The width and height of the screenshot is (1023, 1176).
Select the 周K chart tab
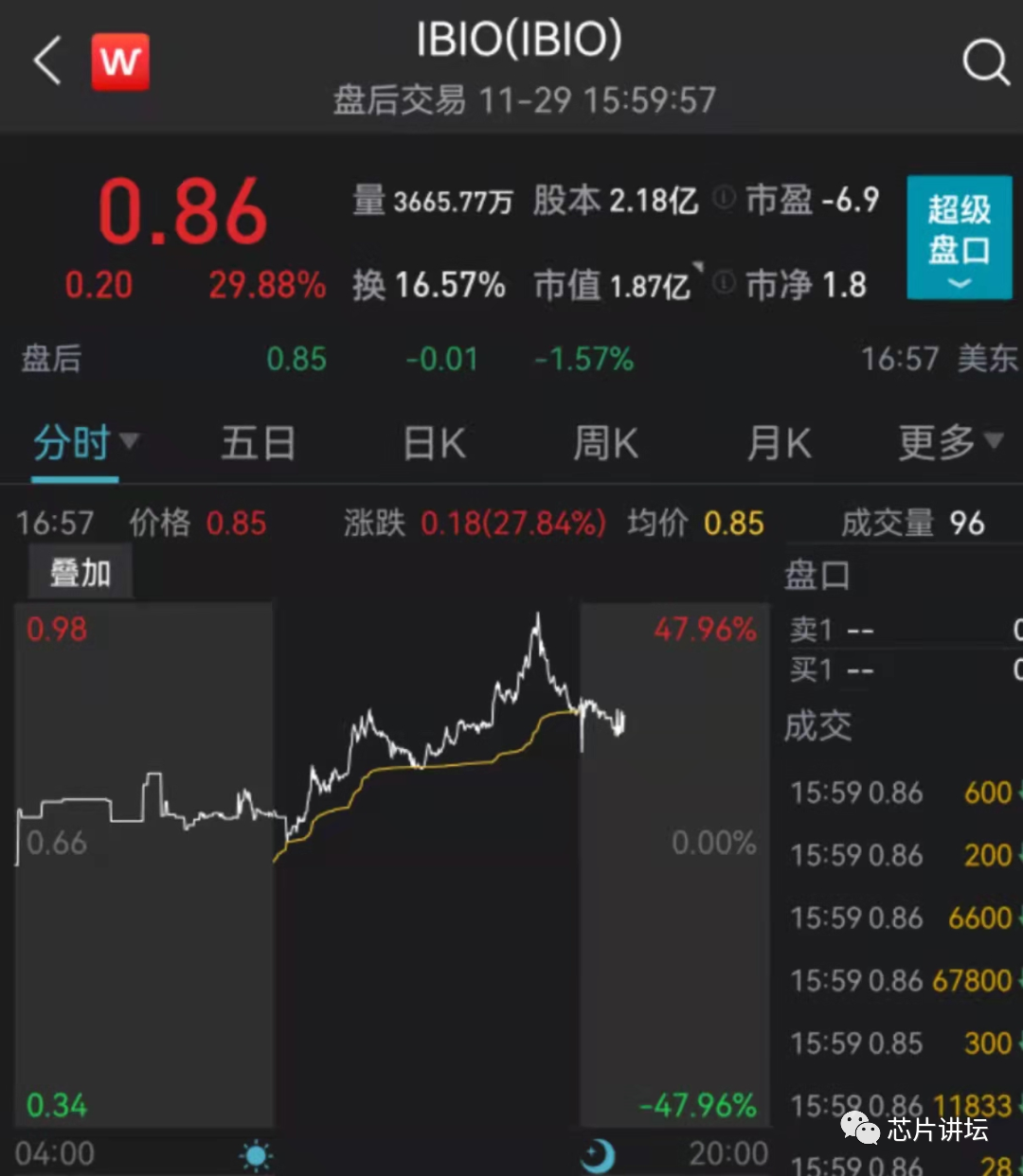click(605, 442)
